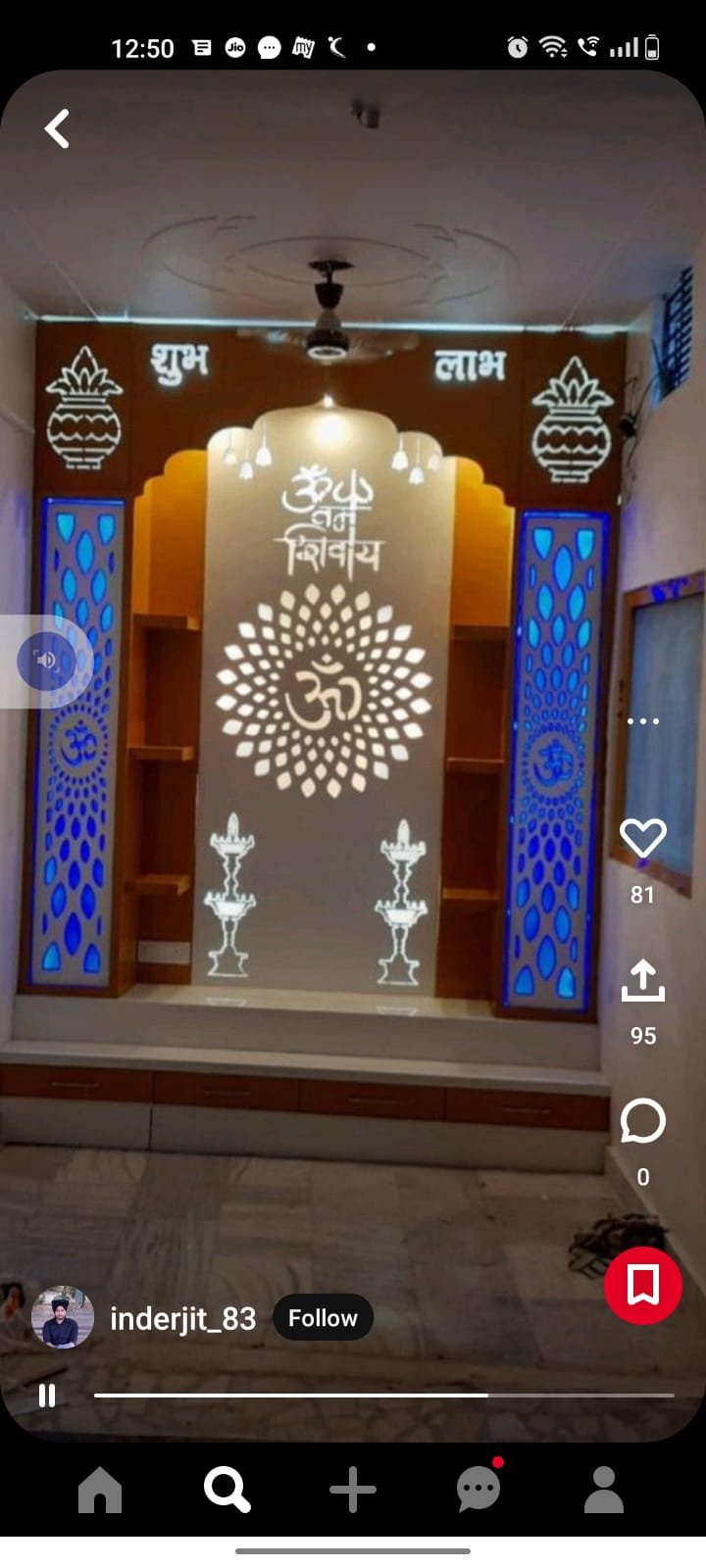This screenshot has height=1568, width=706.
Task: Go to the Profile tab
Action: [604, 1490]
